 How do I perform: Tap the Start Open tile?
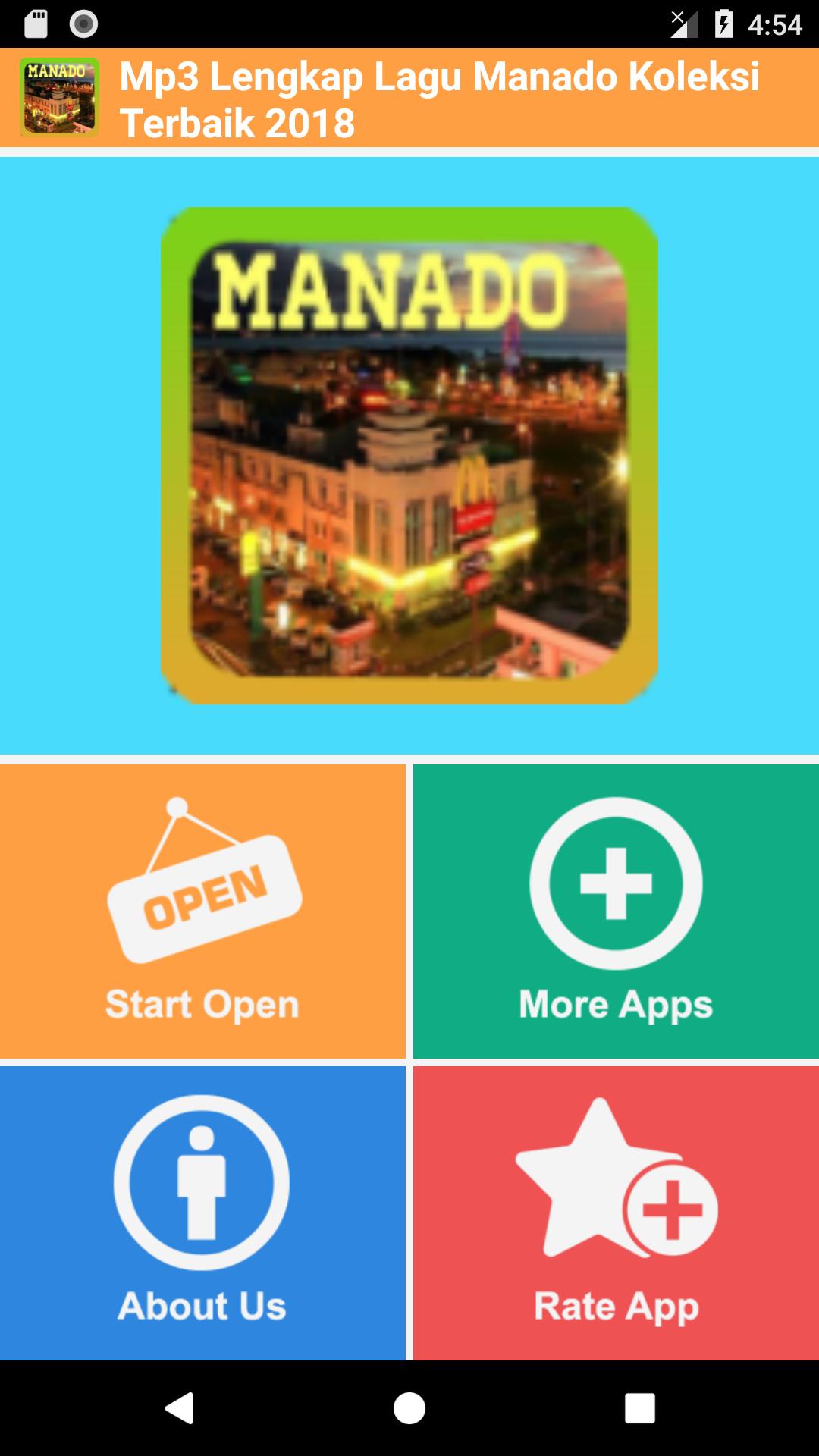202,910
